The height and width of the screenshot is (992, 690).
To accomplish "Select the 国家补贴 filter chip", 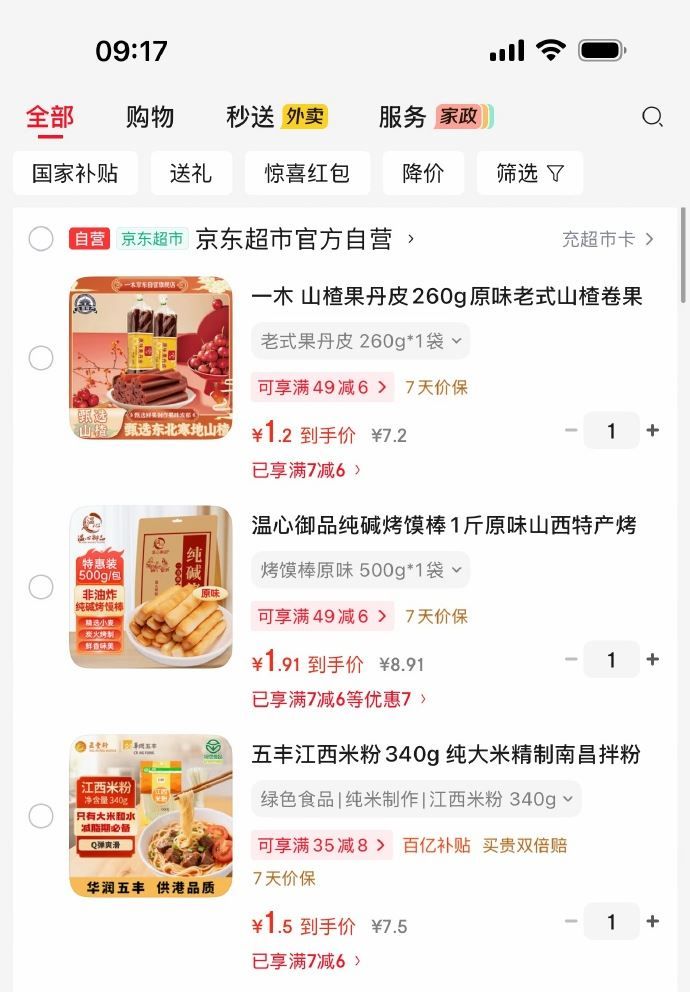I will [x=75, y=173].
